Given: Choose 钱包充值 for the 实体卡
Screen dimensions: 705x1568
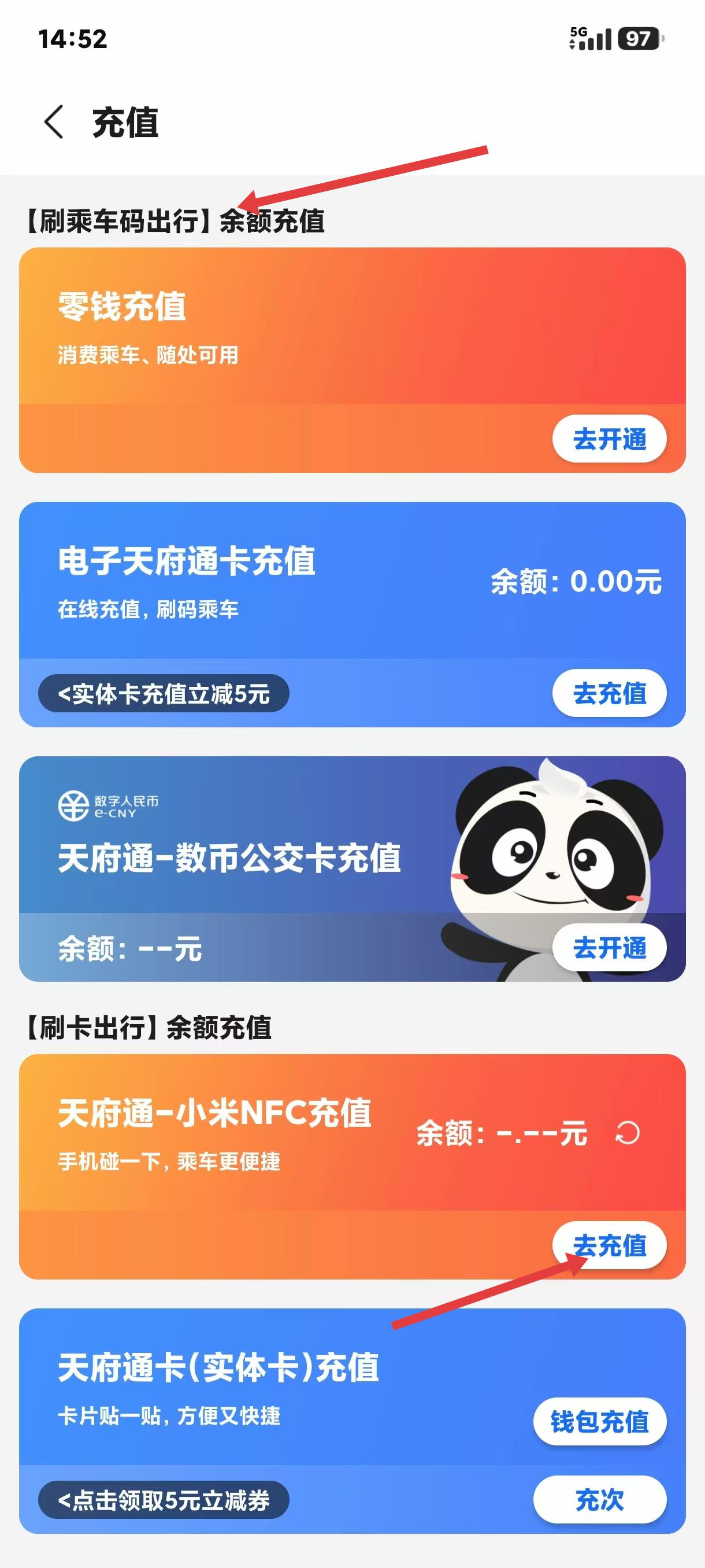Looking at the screenshot, I should pyautogui.click(x=600, y=1421).
